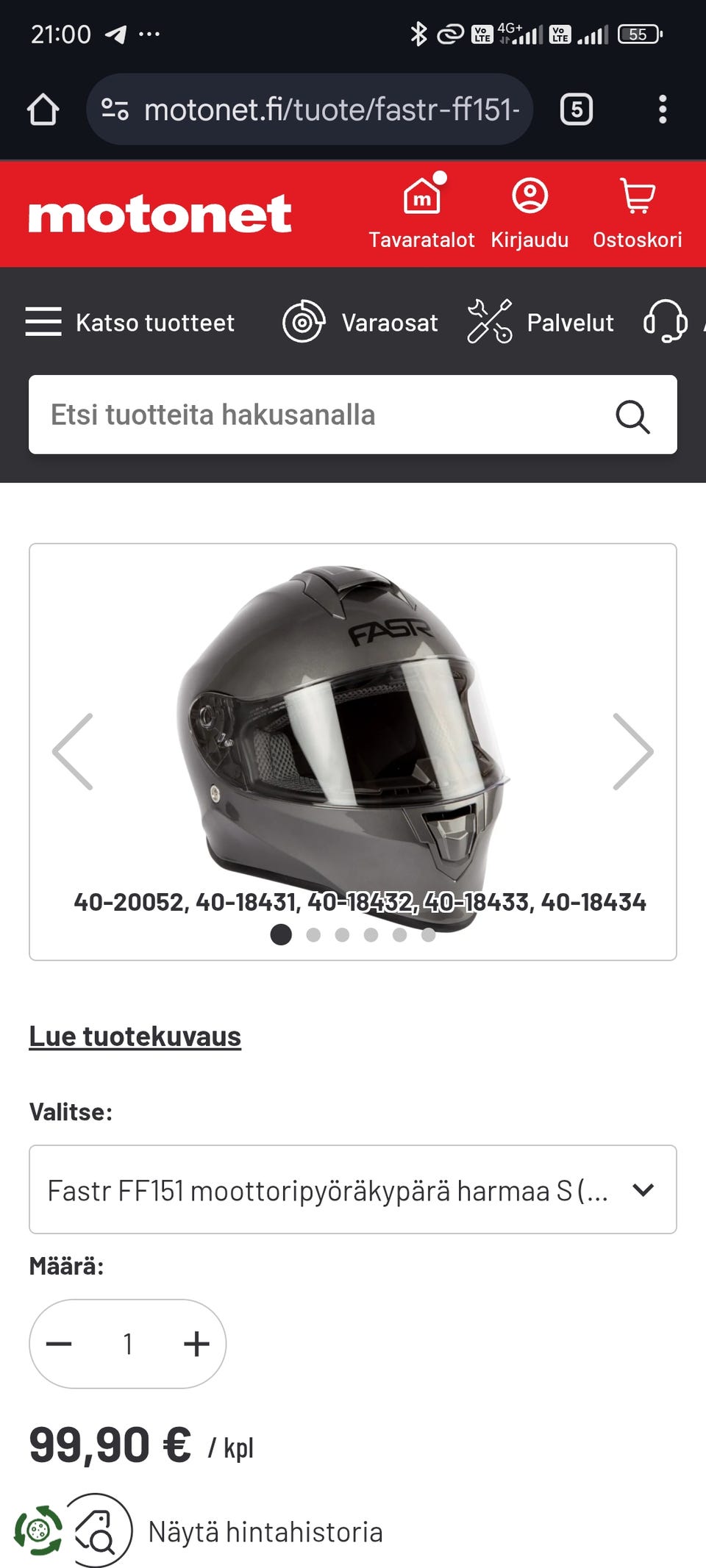Show the next helmet image

(632, 751)
